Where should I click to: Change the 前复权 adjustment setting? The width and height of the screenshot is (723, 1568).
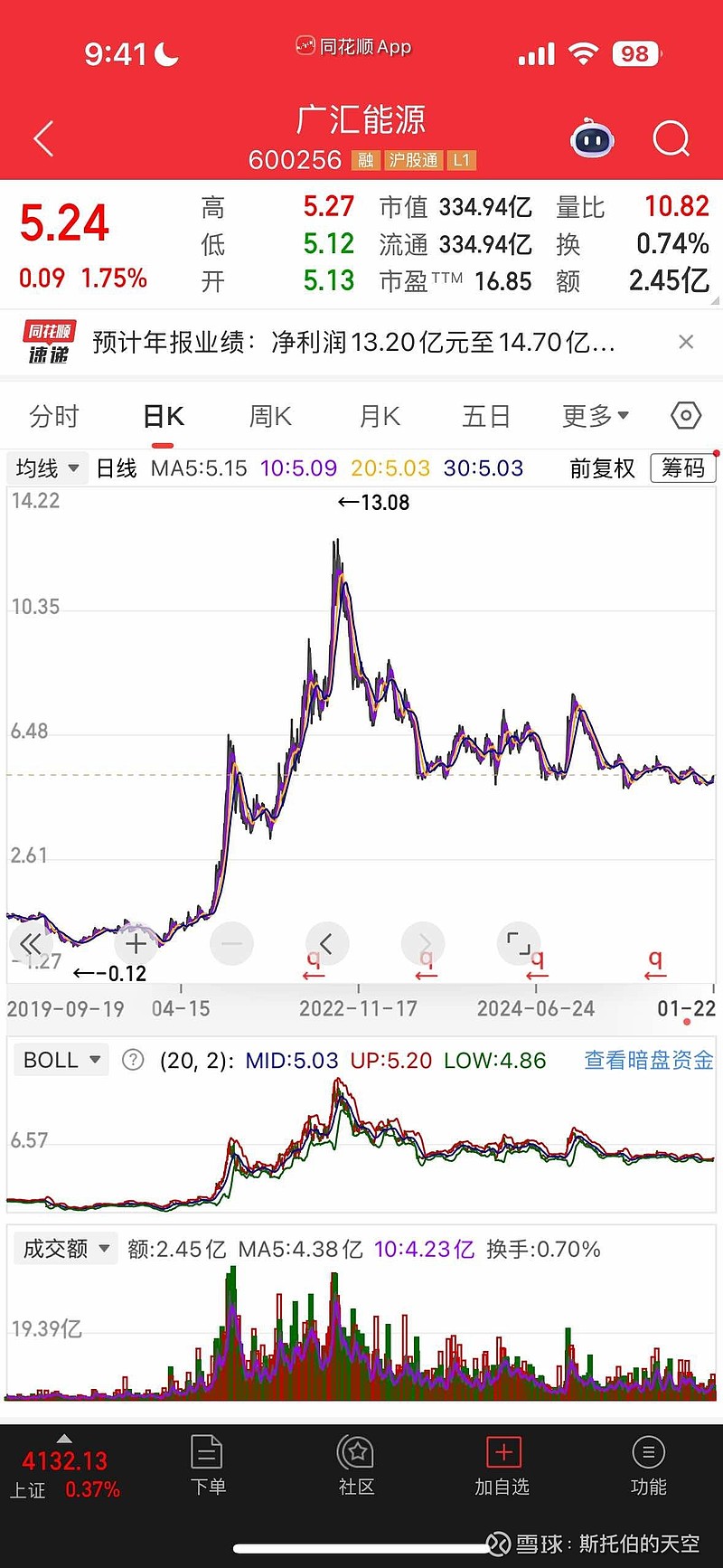[602, 468]
